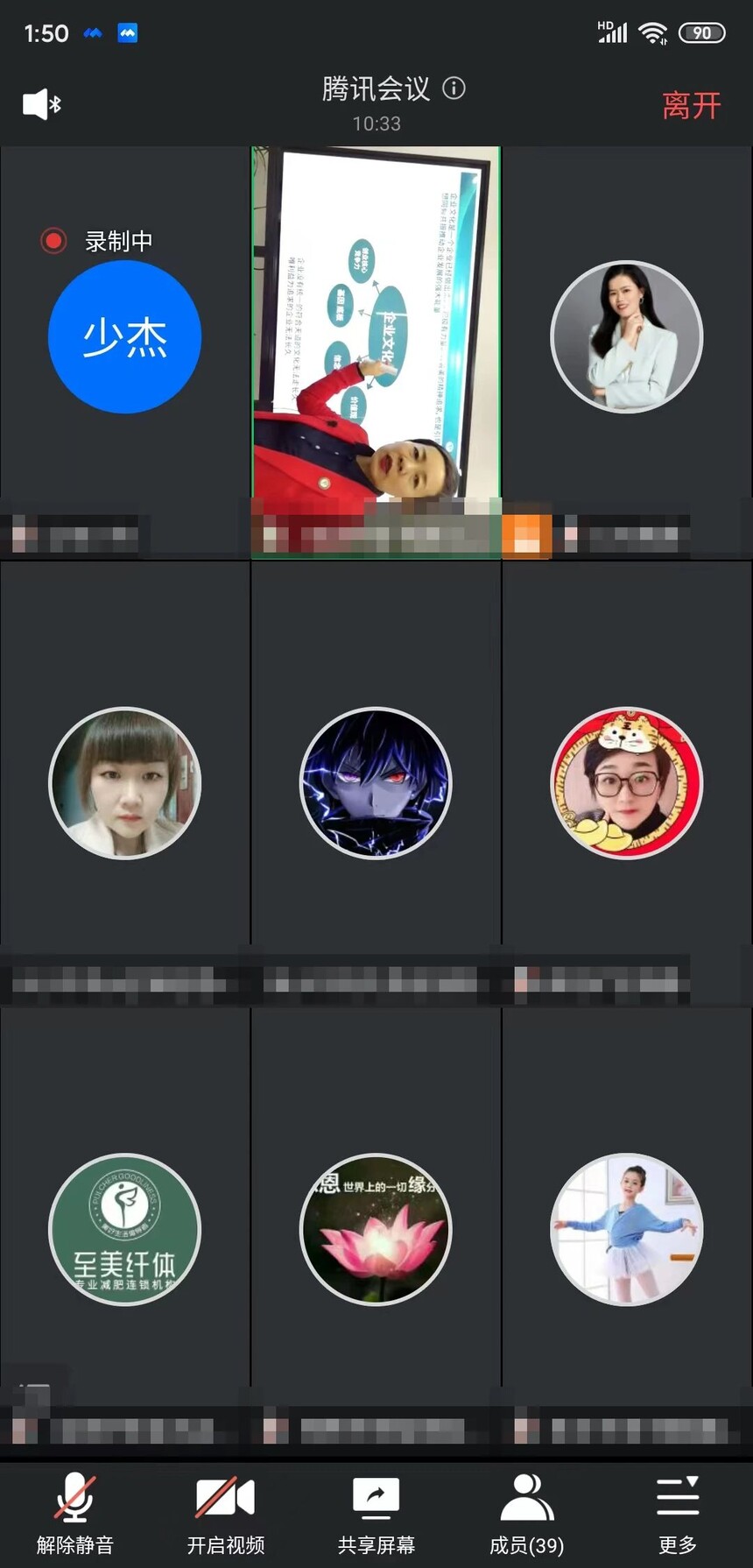
Task: Tap the speaker Bluetooth audio icon
Action: [x=41, y=104]
